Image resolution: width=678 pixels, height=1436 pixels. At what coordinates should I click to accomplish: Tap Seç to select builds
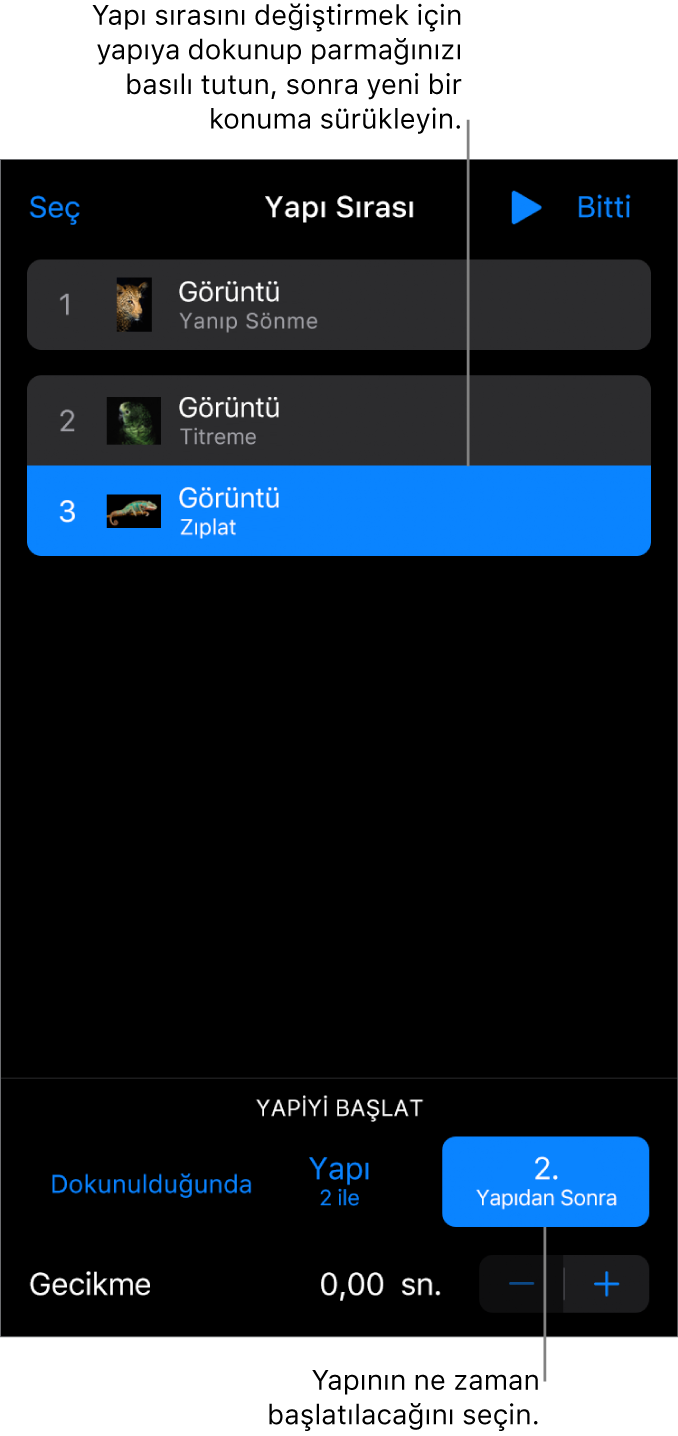[55, 208]
